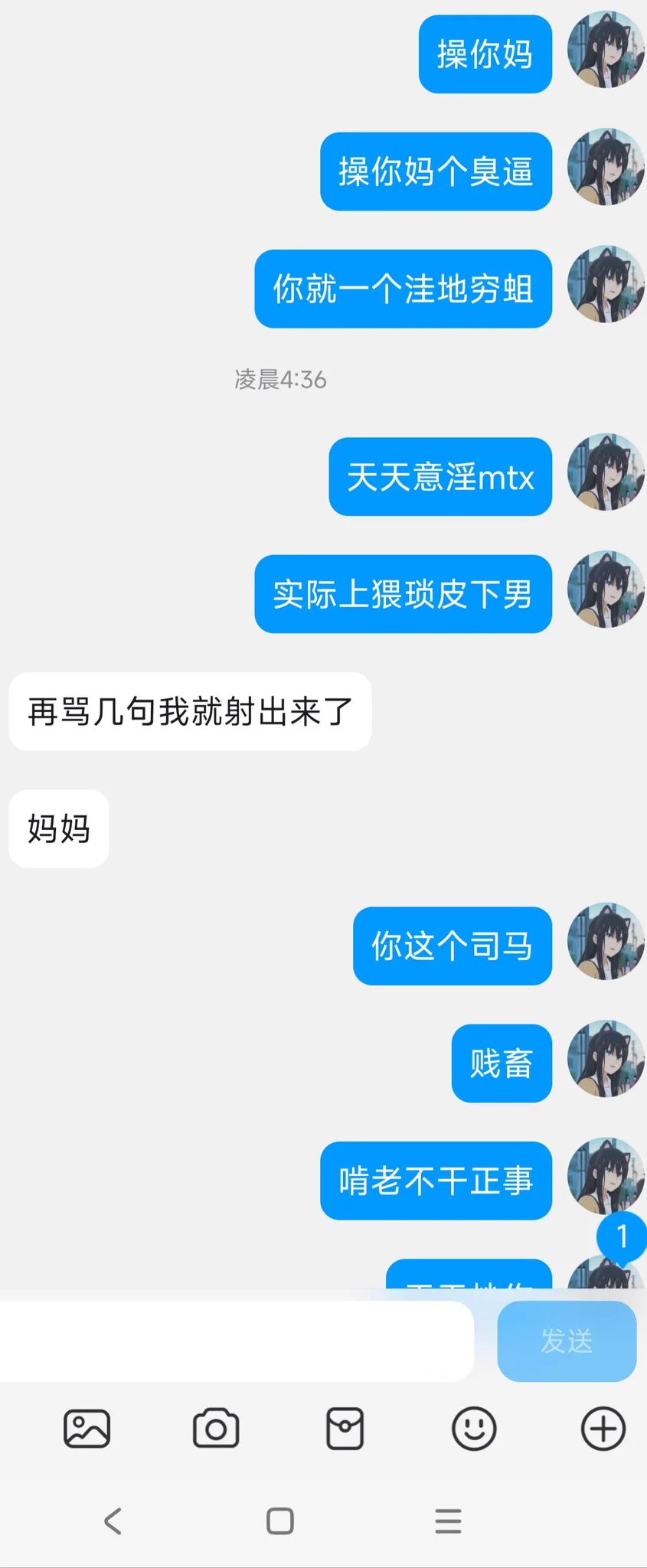
Task: Open the image gallery picker
Action: 87,1429
